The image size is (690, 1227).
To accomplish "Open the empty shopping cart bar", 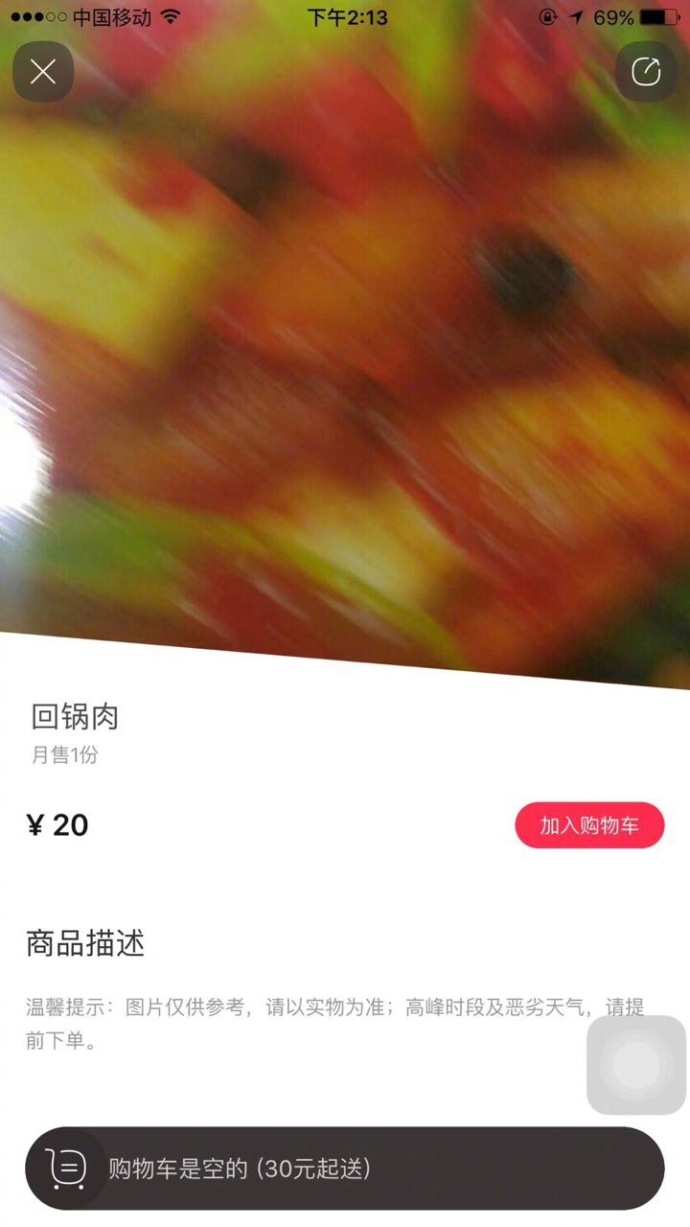I will [x=345, y=1168].
